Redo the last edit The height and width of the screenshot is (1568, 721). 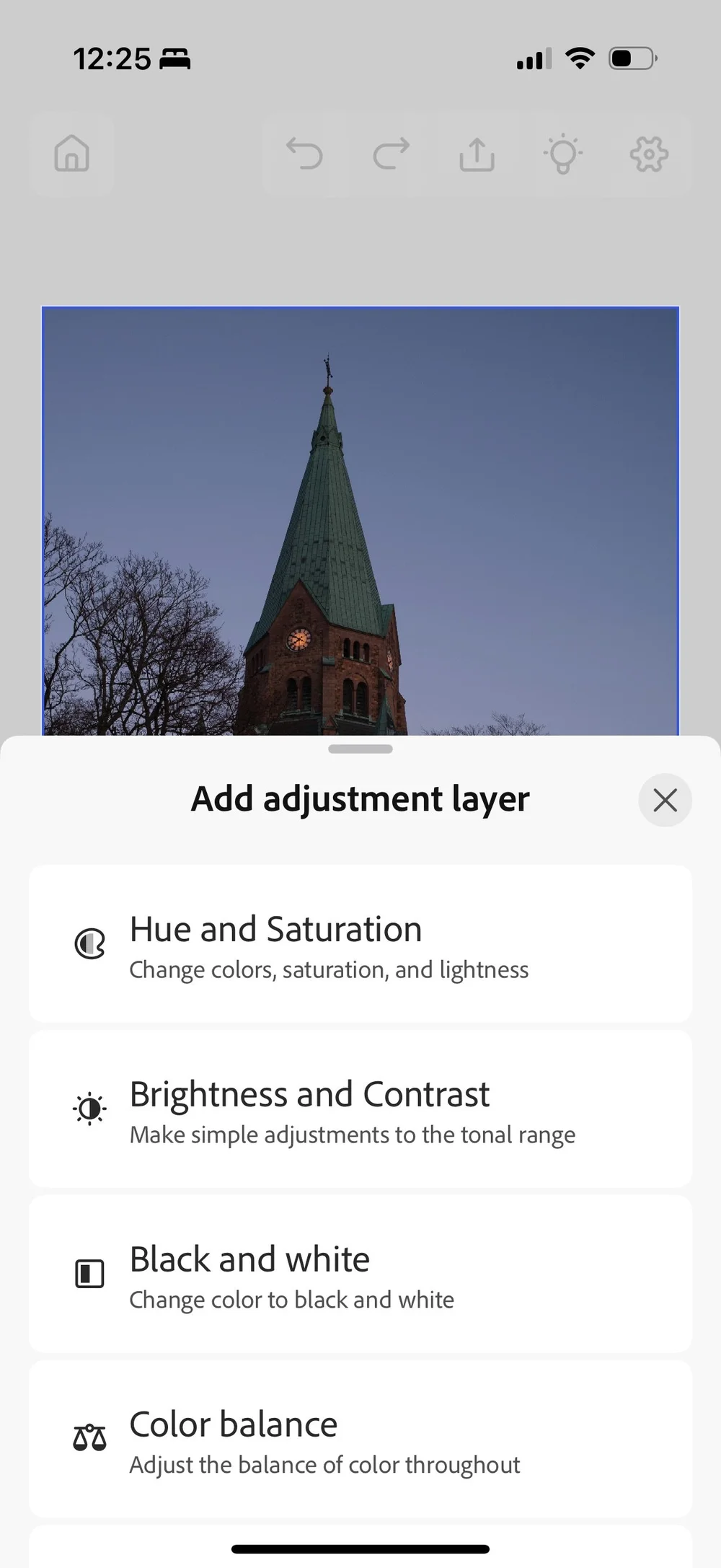pos(391,154)
